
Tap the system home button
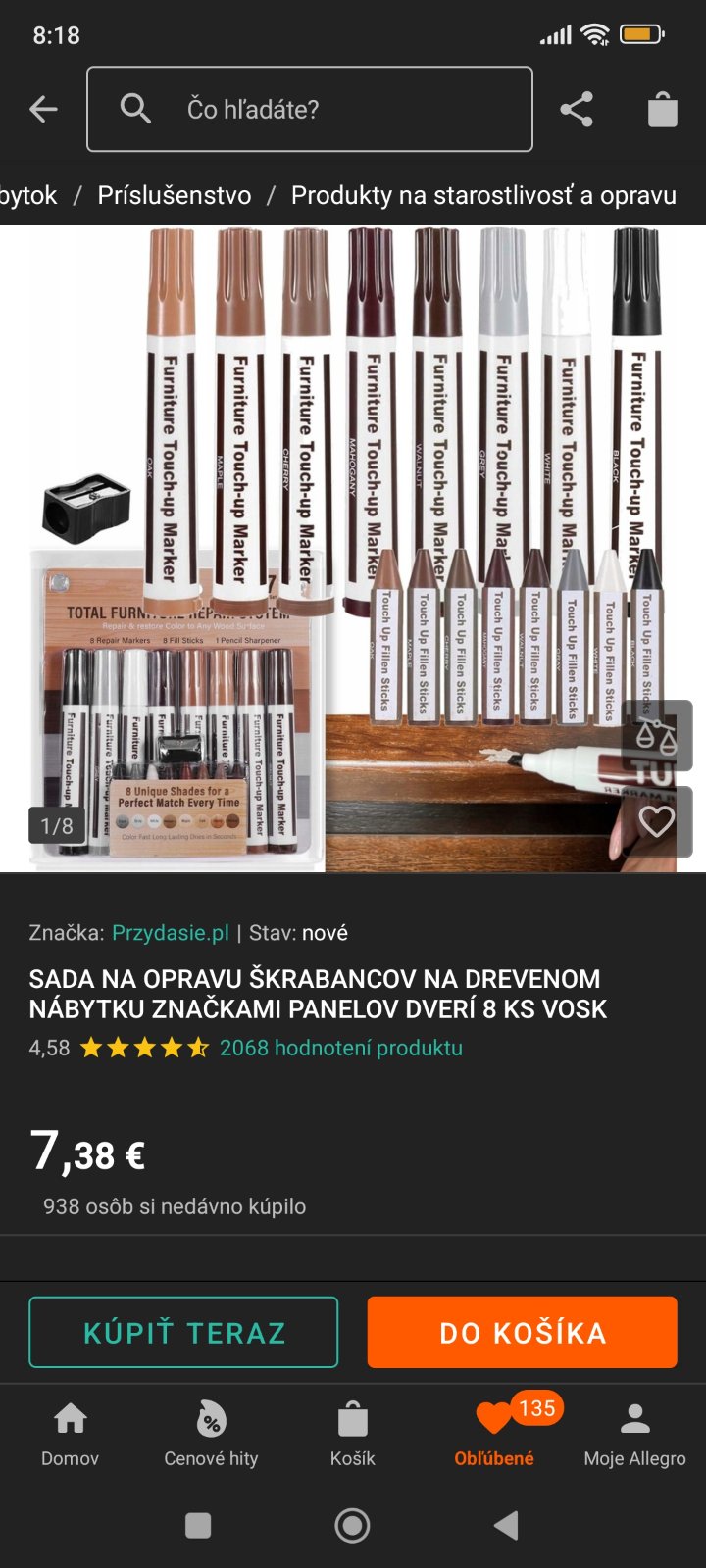pyautogui.click(x=352, y=1525)
